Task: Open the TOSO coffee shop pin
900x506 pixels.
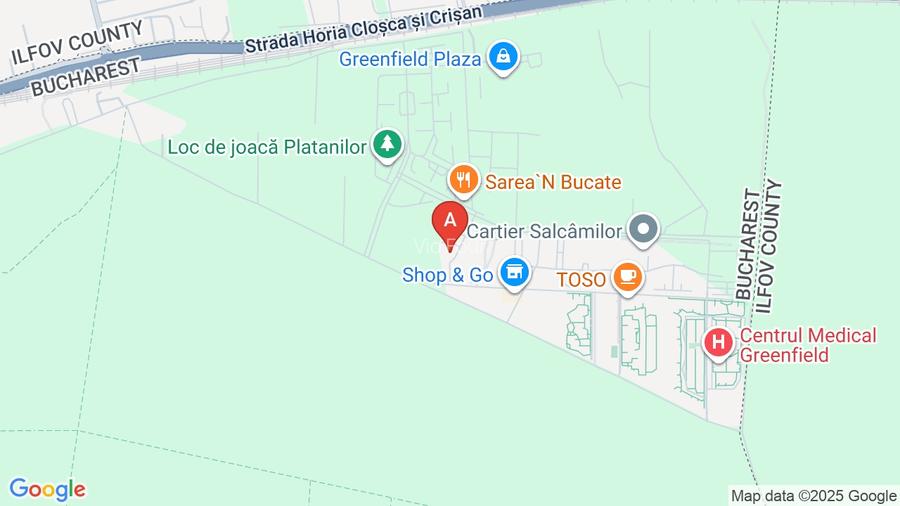Action: [x=627, y=277]
